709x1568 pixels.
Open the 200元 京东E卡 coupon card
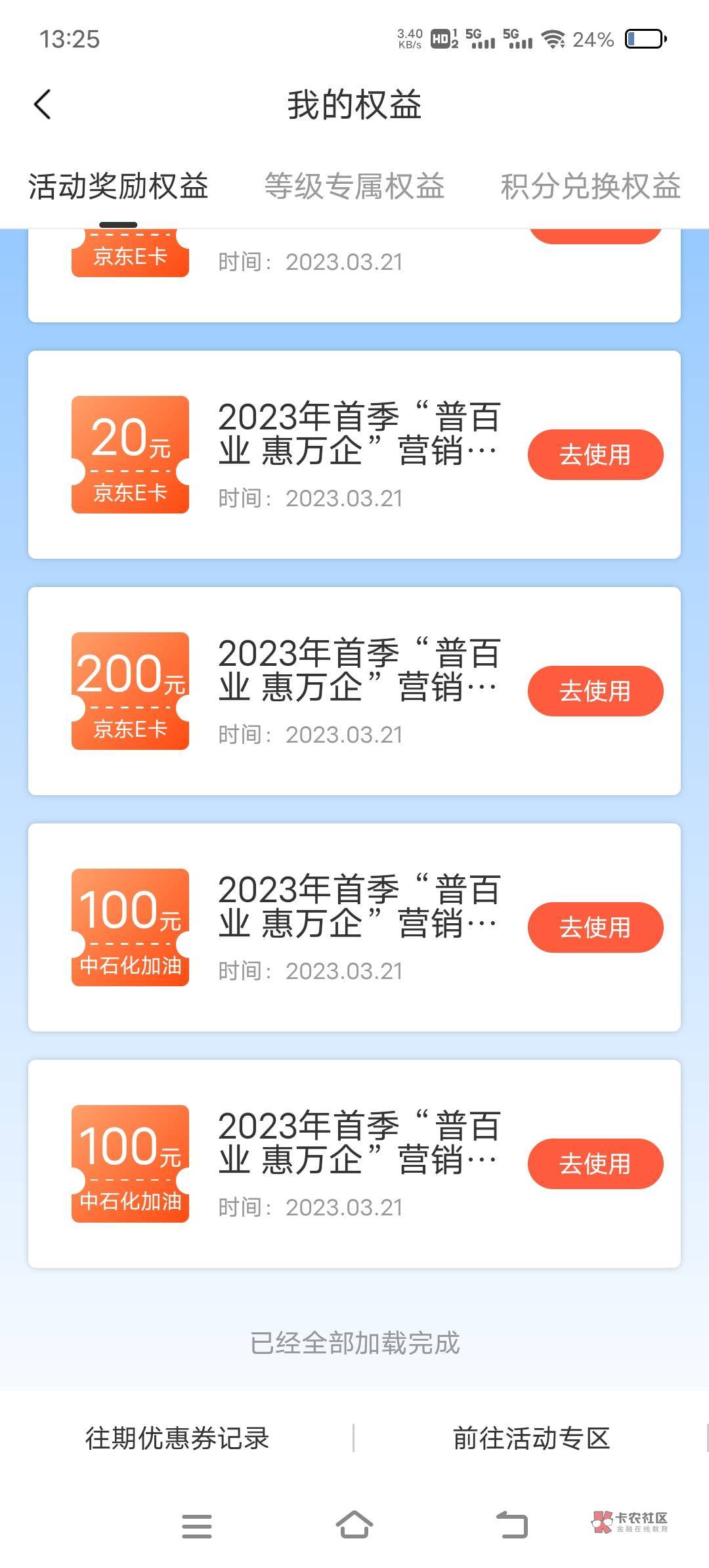click(x=354, y=691)
